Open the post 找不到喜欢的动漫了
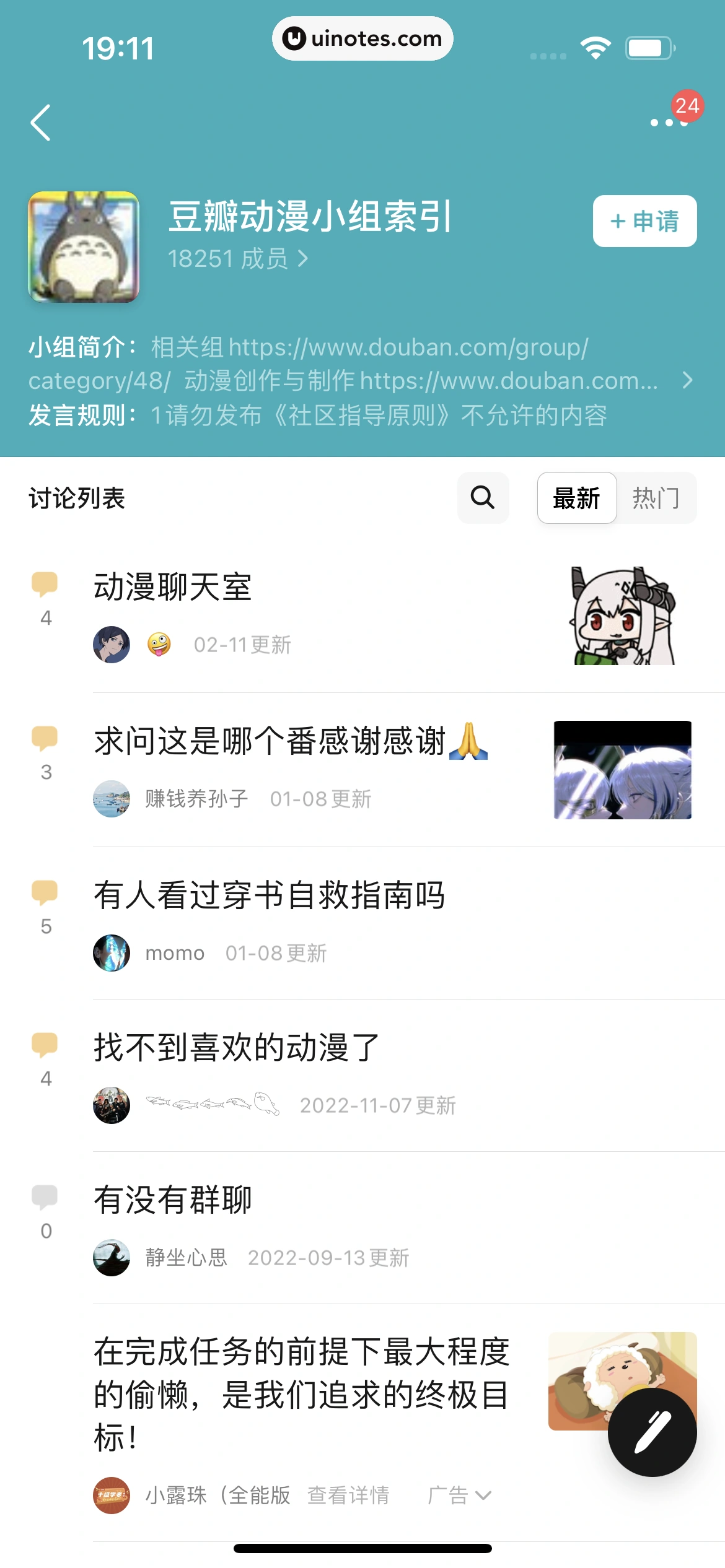725x1568 pixels. (x=237, y=1047)
